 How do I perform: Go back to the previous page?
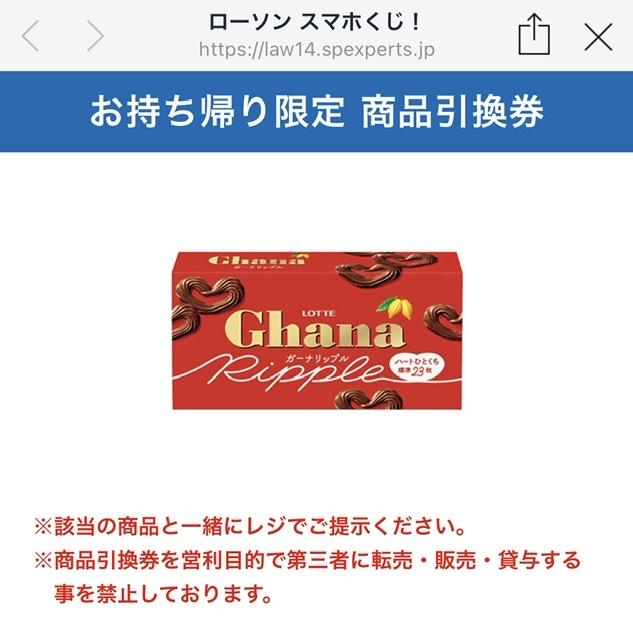[31, 36]
